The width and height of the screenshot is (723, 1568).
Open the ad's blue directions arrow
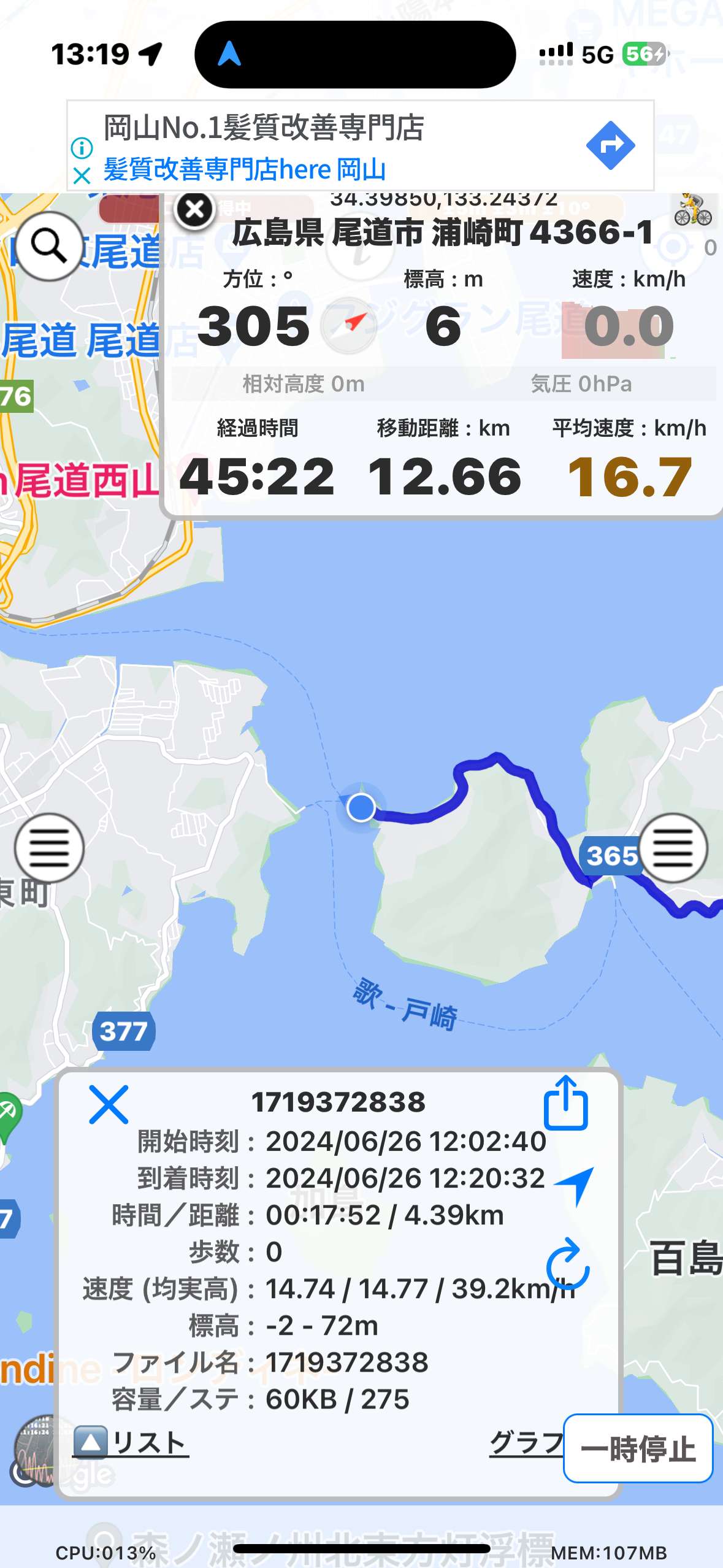pyautogui.click(x=610, y=145)
